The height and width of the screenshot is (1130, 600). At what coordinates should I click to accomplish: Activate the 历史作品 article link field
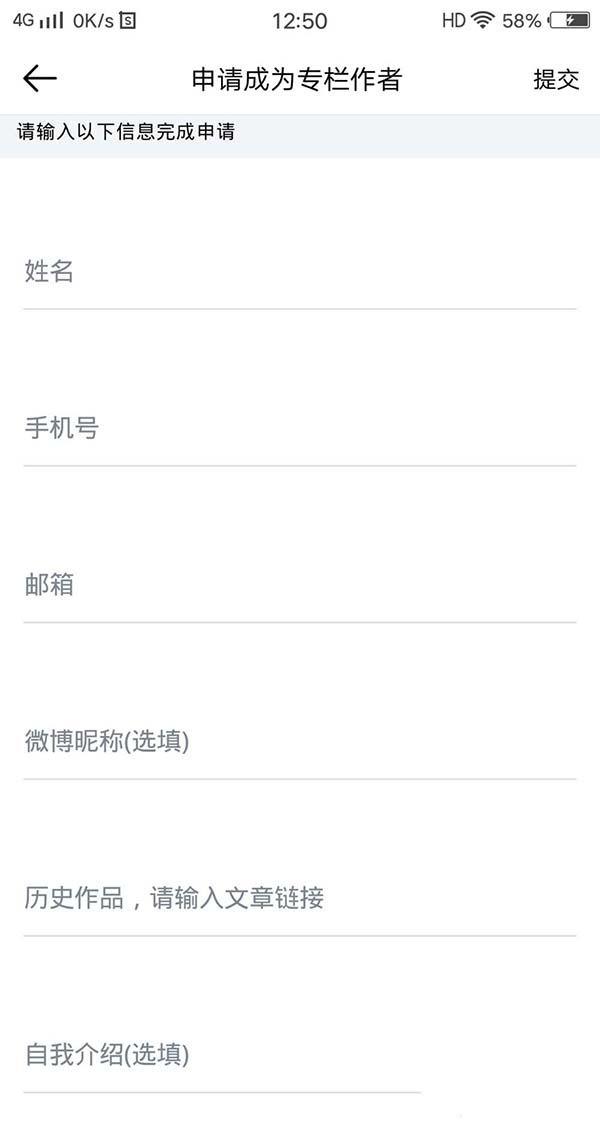[x=299, y=898]
